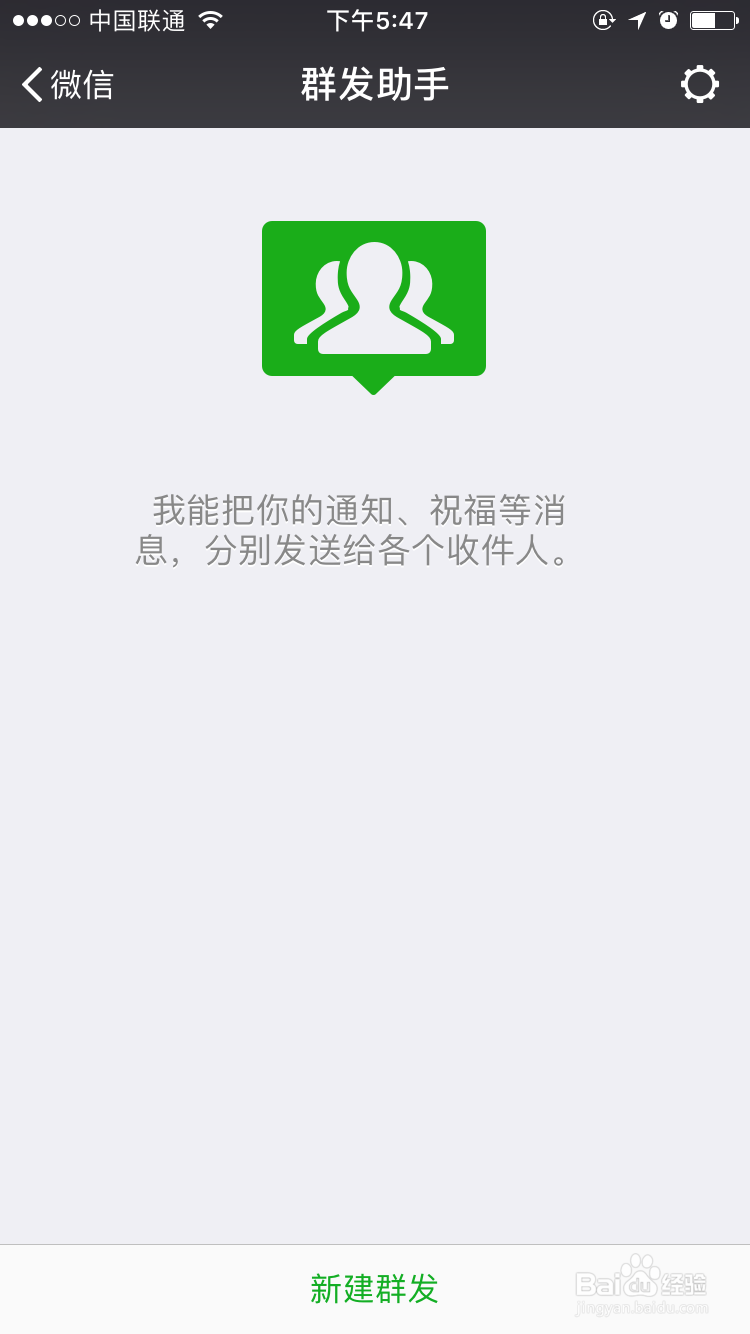
Task: Click the orientation lock icon in status bar
Action: point(604,18)
